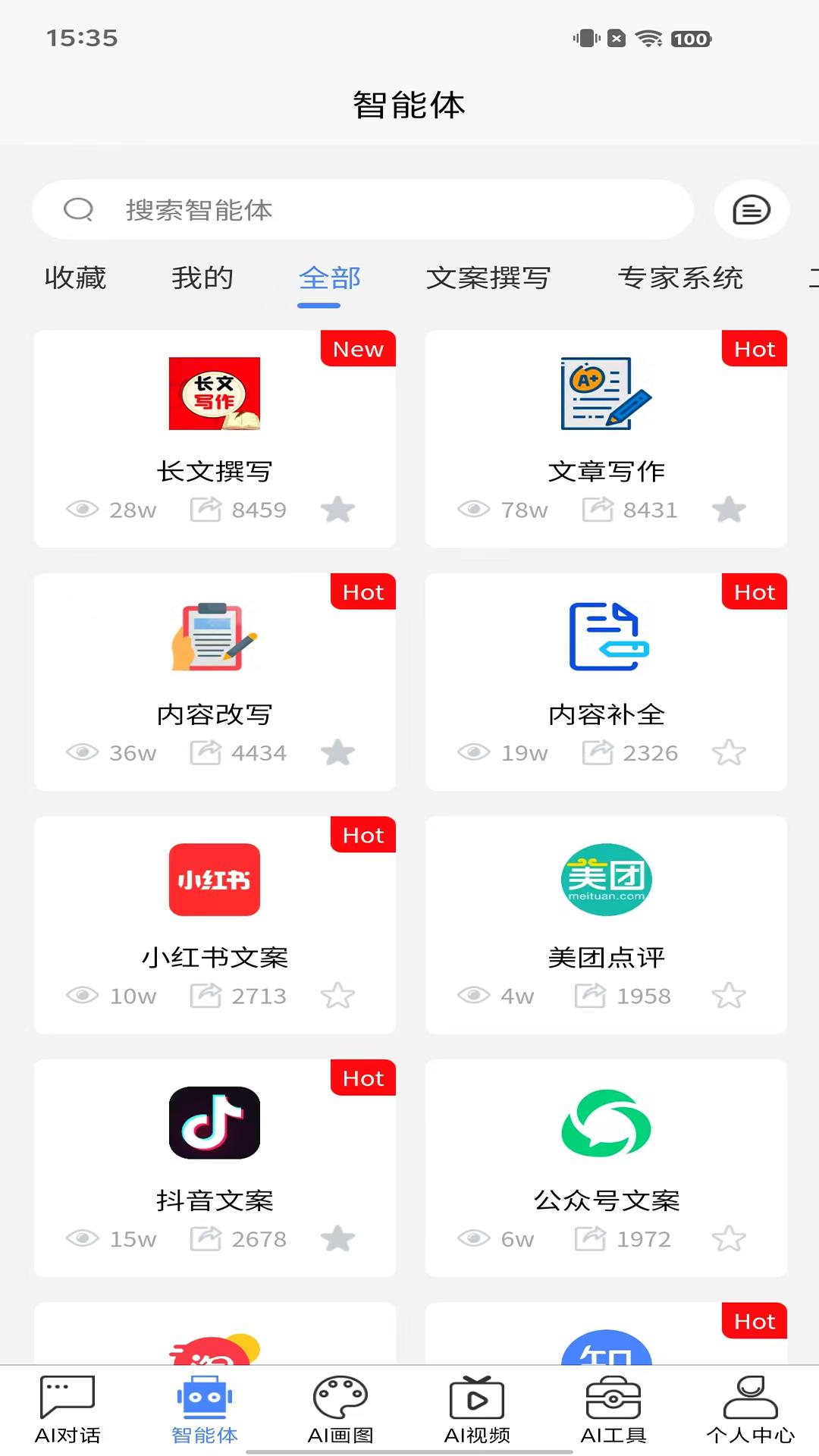
Task: Switch to the 收藏 tab
Action: tap(76, 278)
